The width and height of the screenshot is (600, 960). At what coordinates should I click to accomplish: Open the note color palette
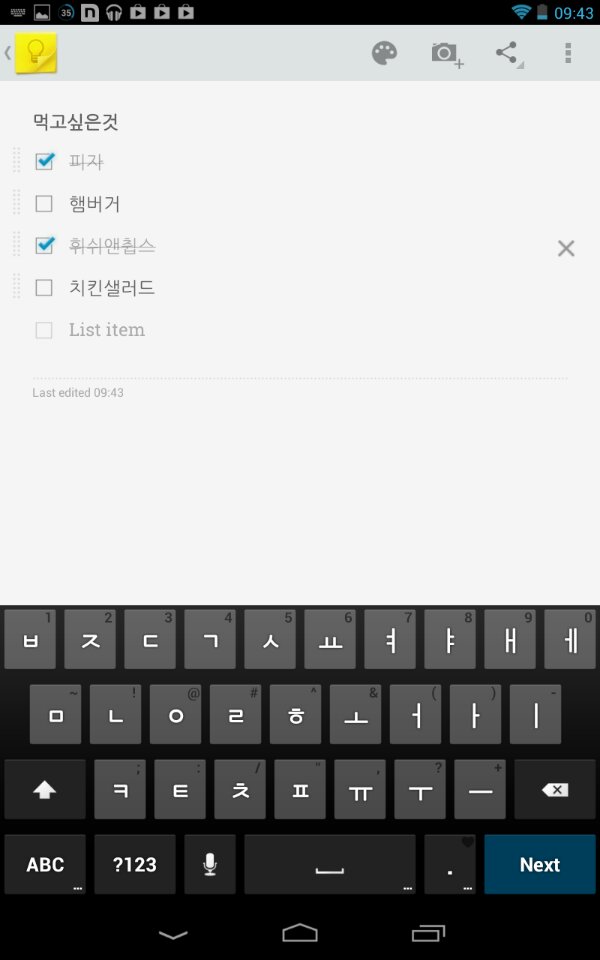pyautogui.click(x=384, y=53)
